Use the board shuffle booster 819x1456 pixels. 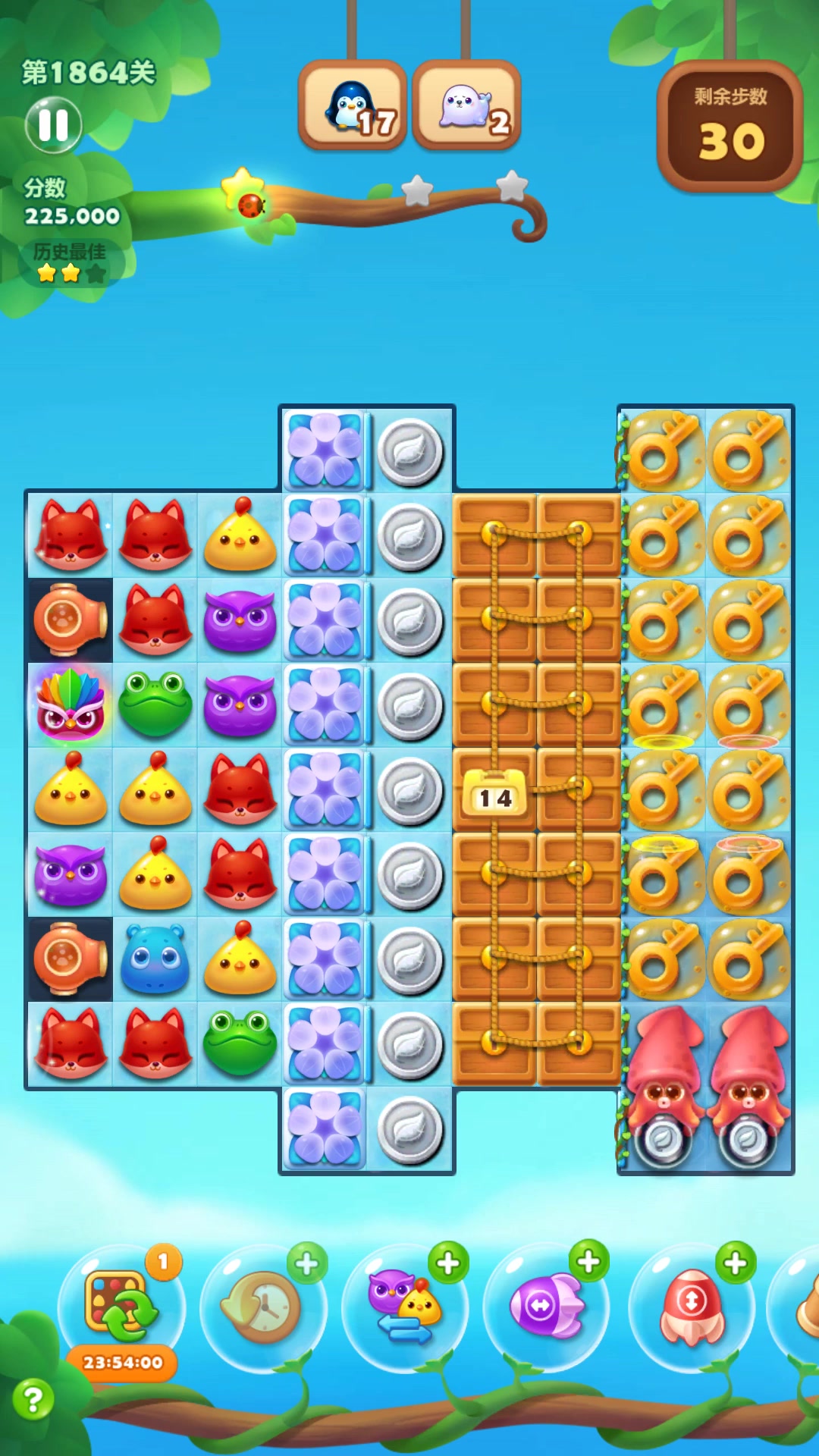pos(121,1307)
